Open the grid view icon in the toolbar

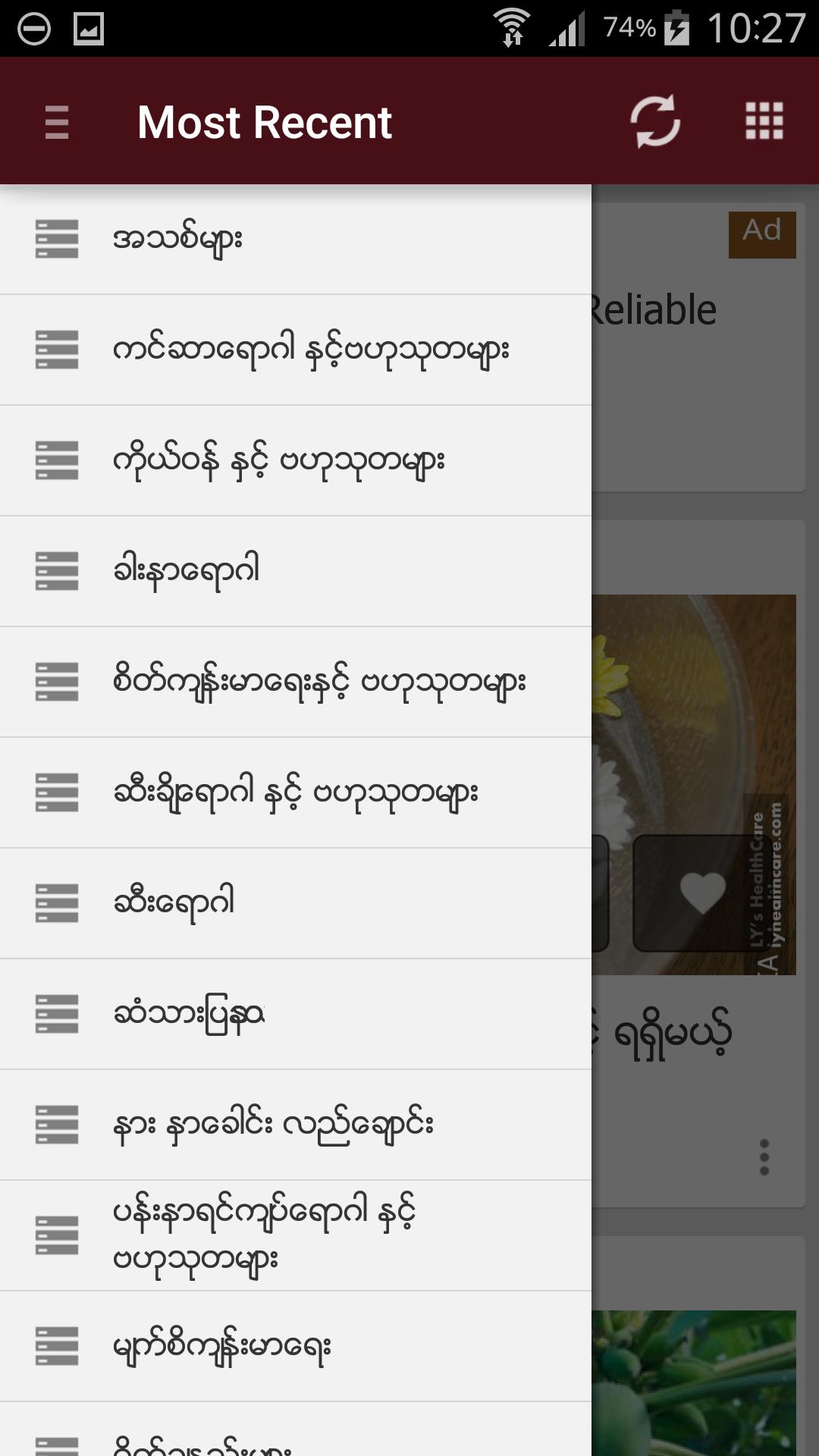click(763, 121)
